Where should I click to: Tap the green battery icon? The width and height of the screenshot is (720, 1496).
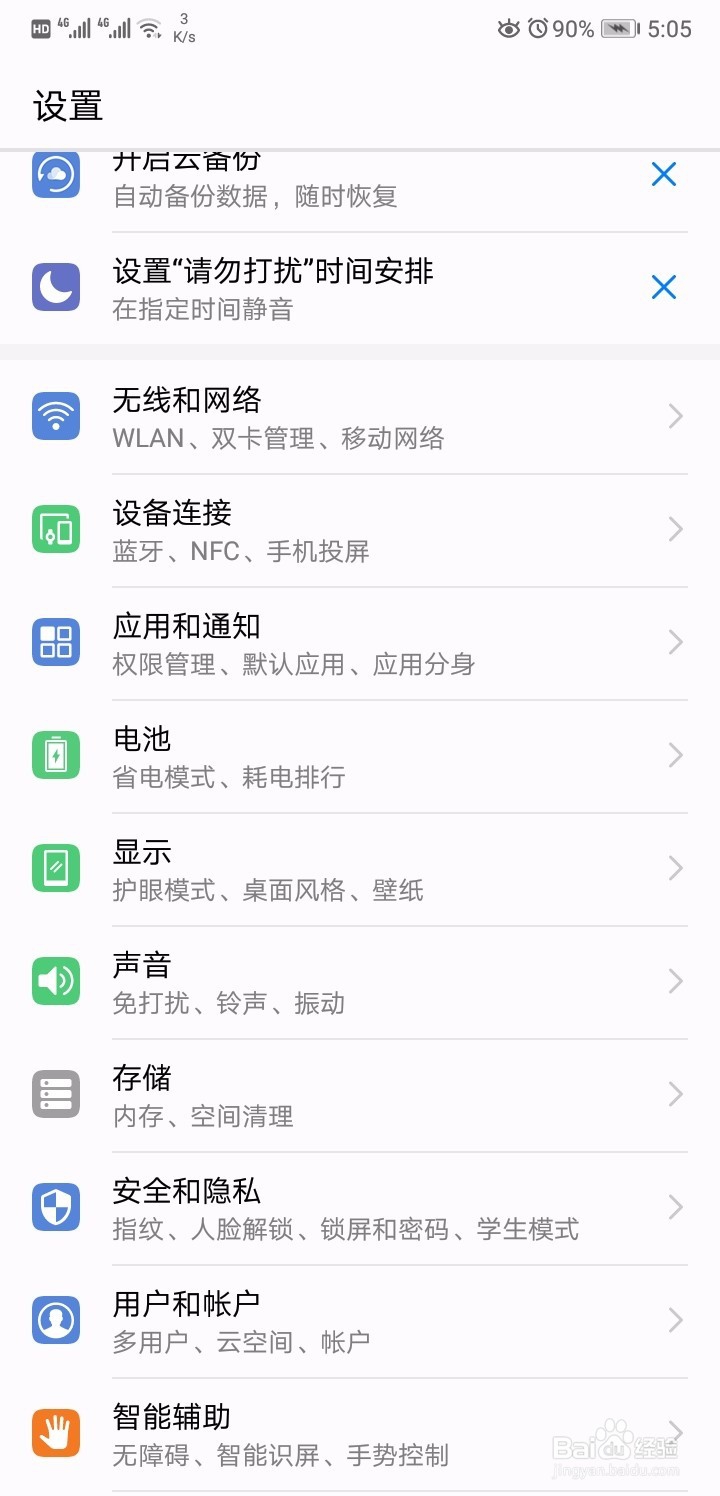coord(55,754)
